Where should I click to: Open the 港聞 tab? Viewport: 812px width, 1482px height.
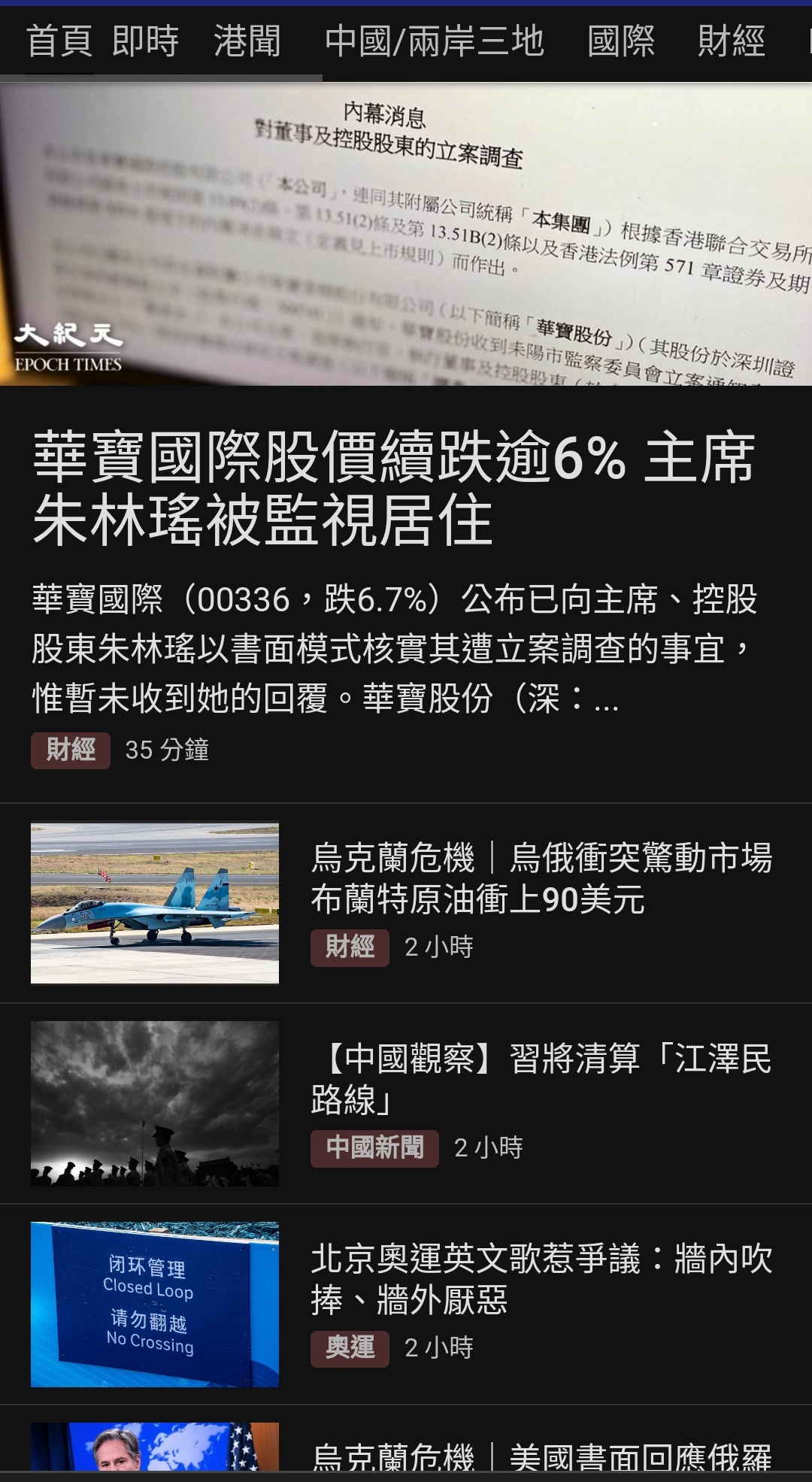pyautogui.click(x=247, y=41)
